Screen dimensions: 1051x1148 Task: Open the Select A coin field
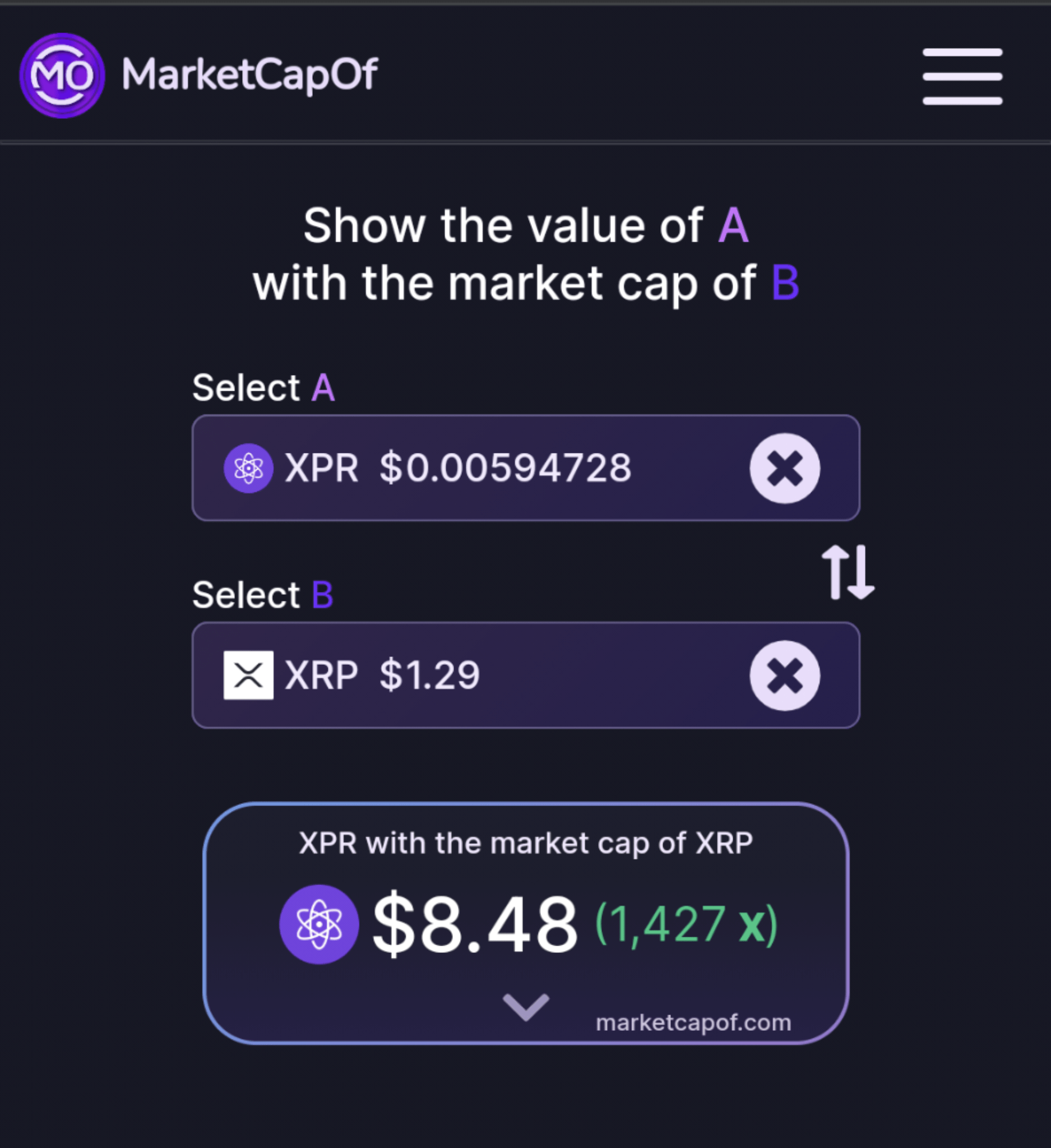[x=456, y=468]
